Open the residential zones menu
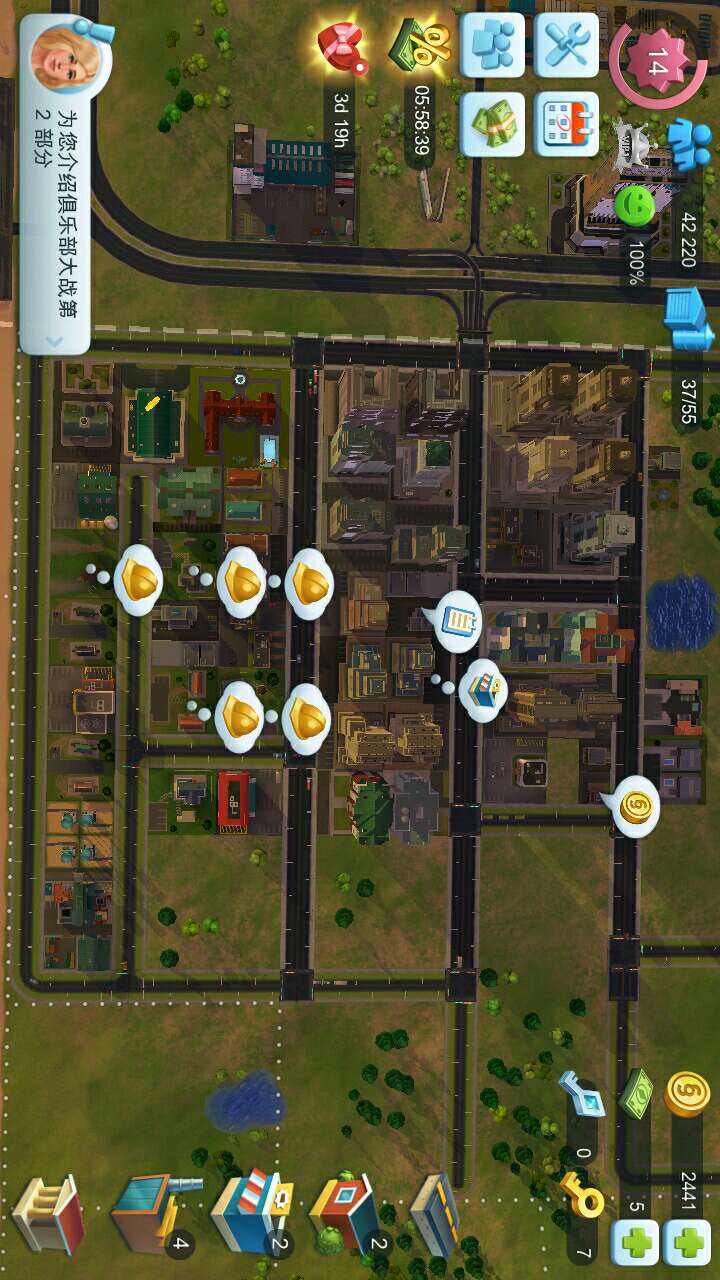 (x=345, y=1214)
